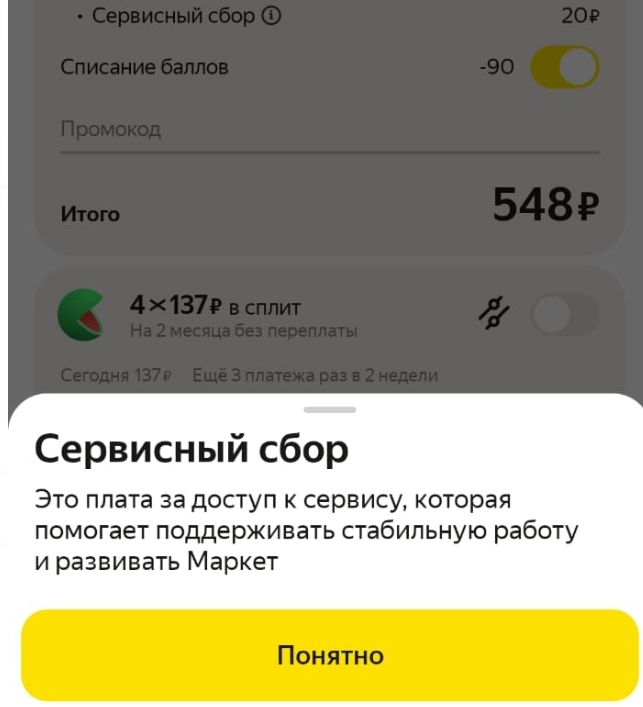Tap the Промокод input field
The width and height of the screenshot is (643, 707).
pyautogui.click(x=329, y=130)
